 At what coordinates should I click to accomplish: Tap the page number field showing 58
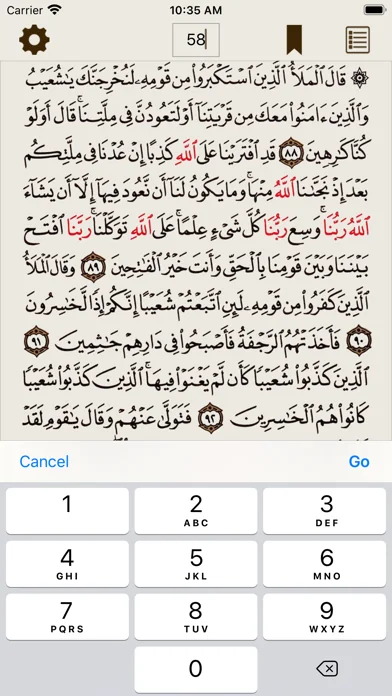point(196,40)
